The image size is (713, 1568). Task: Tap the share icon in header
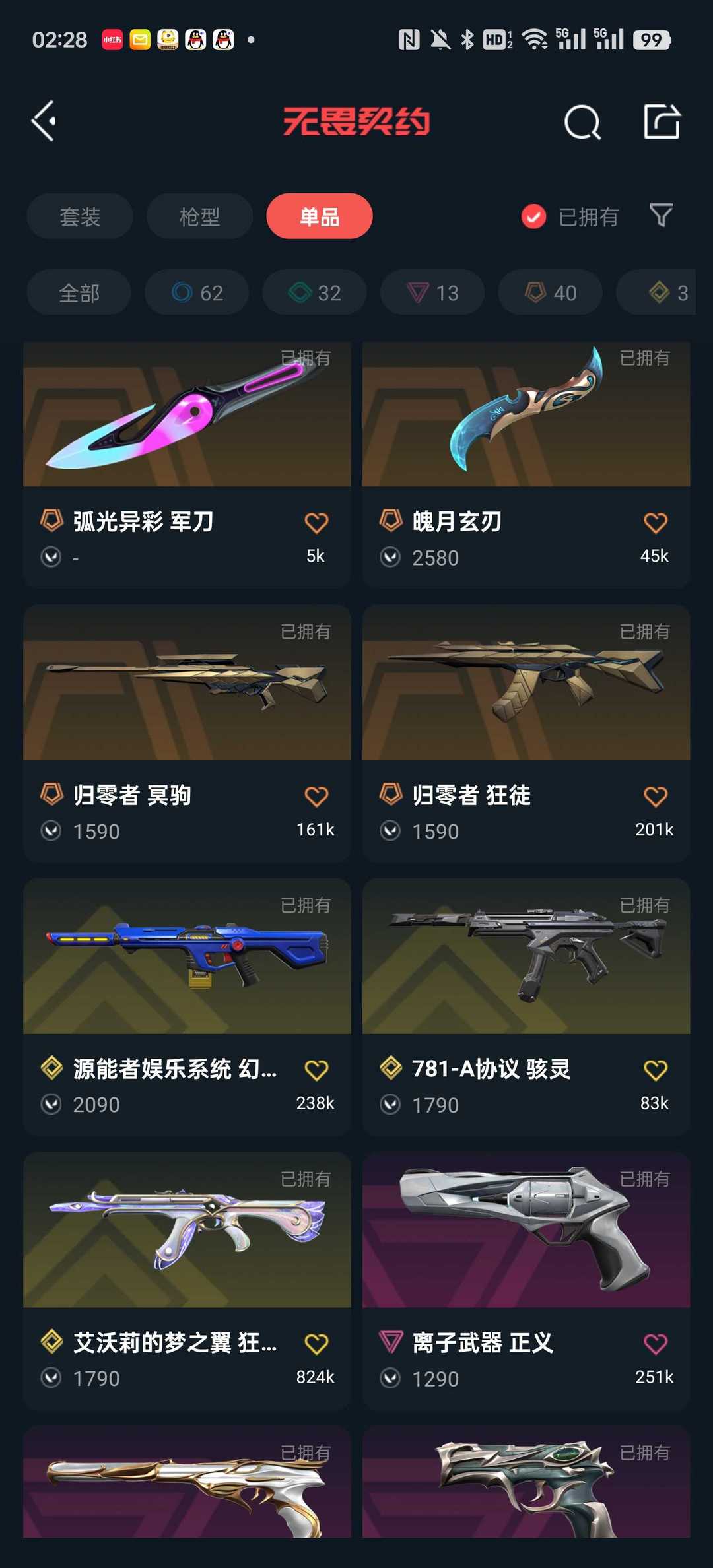point(662,121)
